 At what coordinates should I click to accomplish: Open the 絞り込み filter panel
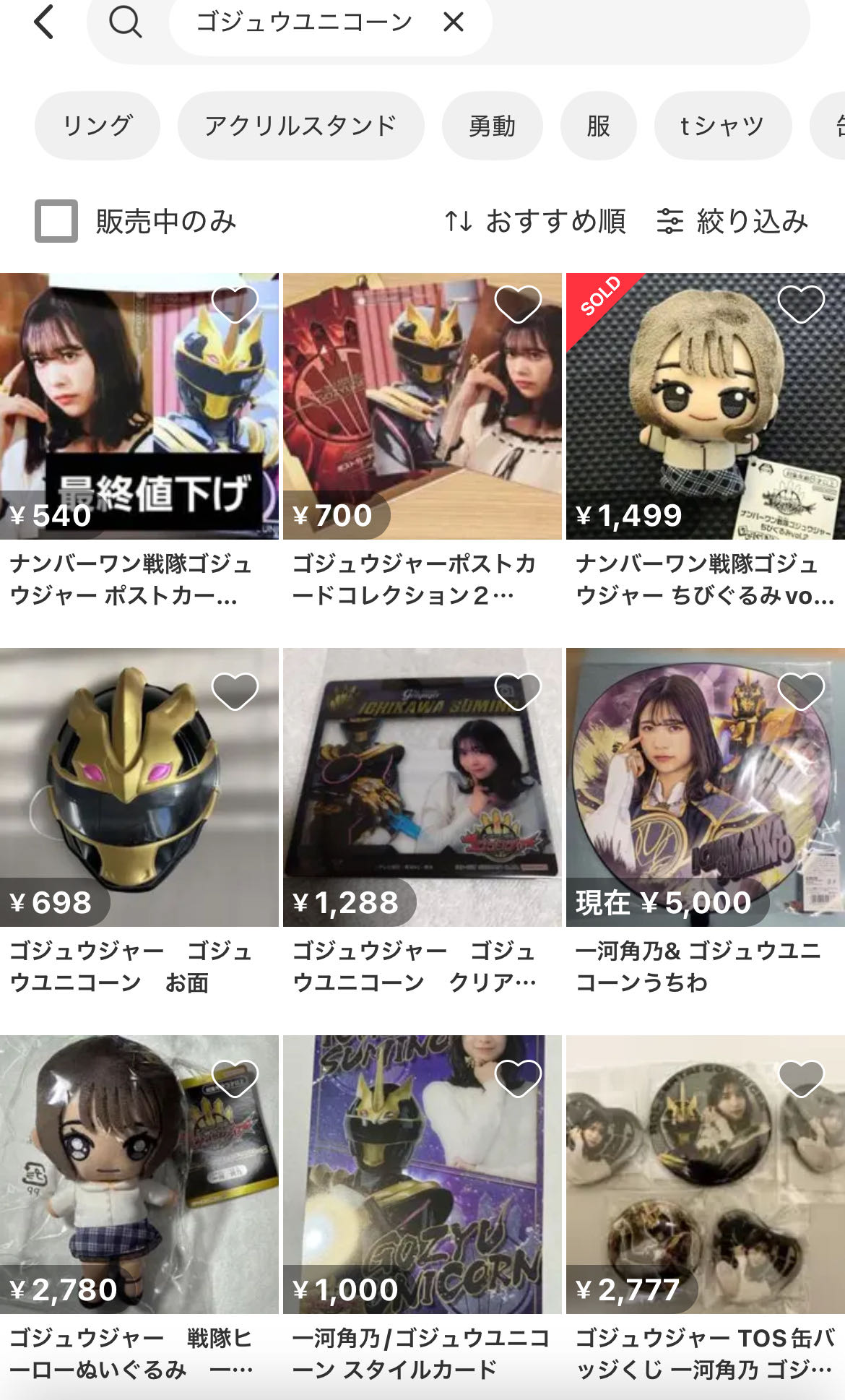pos(732,221)
